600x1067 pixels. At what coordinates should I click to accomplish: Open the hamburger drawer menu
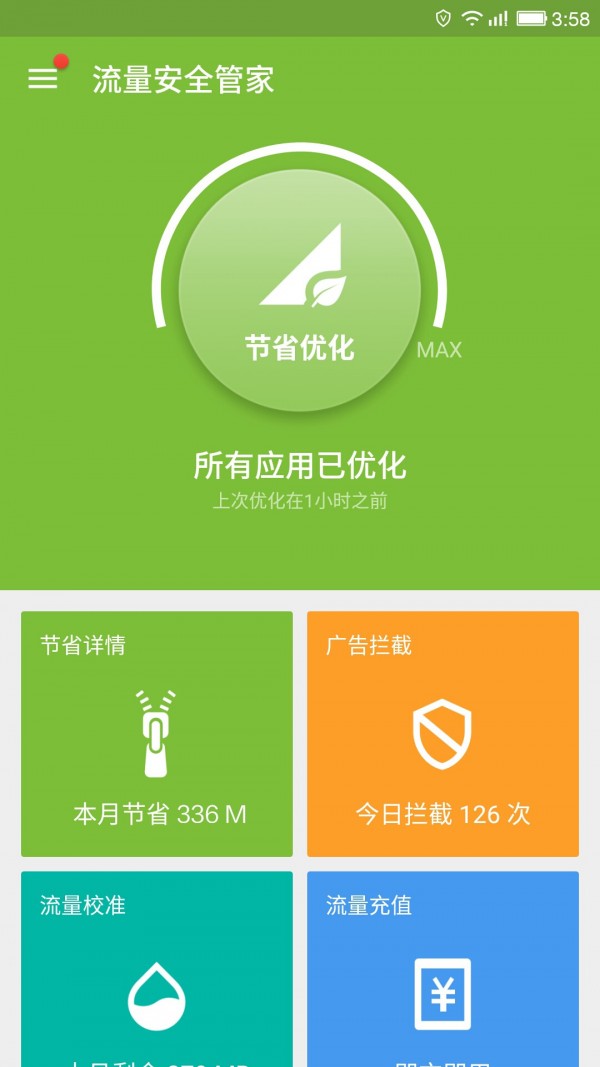tap(42, 79)
